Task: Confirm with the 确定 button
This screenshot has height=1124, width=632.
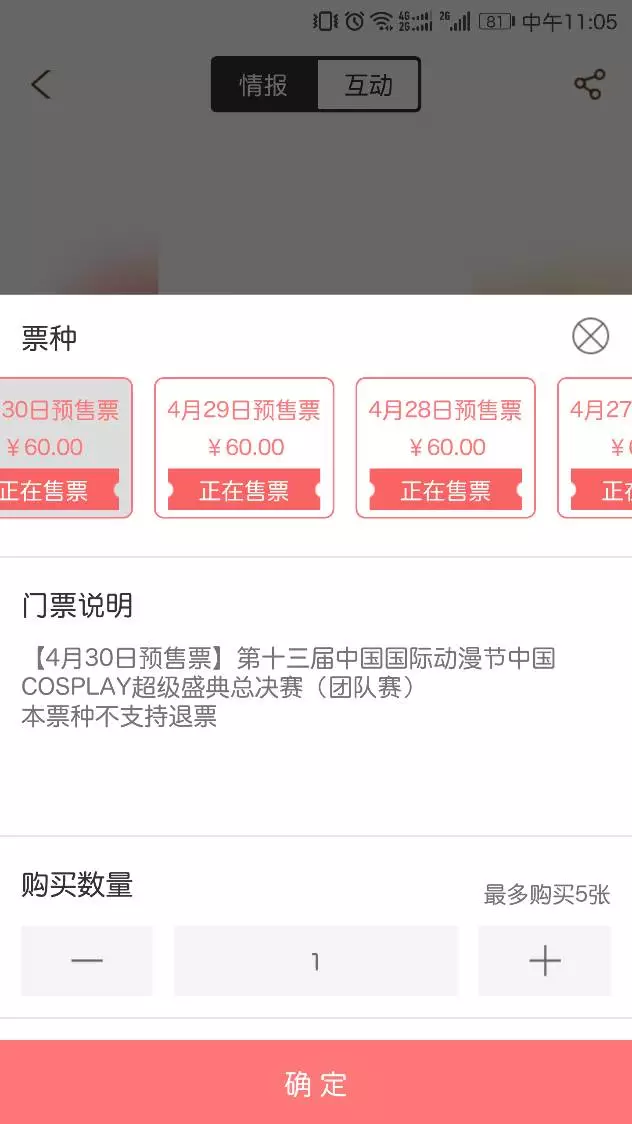Action: pyautogui.click(x=316, y=1083)
